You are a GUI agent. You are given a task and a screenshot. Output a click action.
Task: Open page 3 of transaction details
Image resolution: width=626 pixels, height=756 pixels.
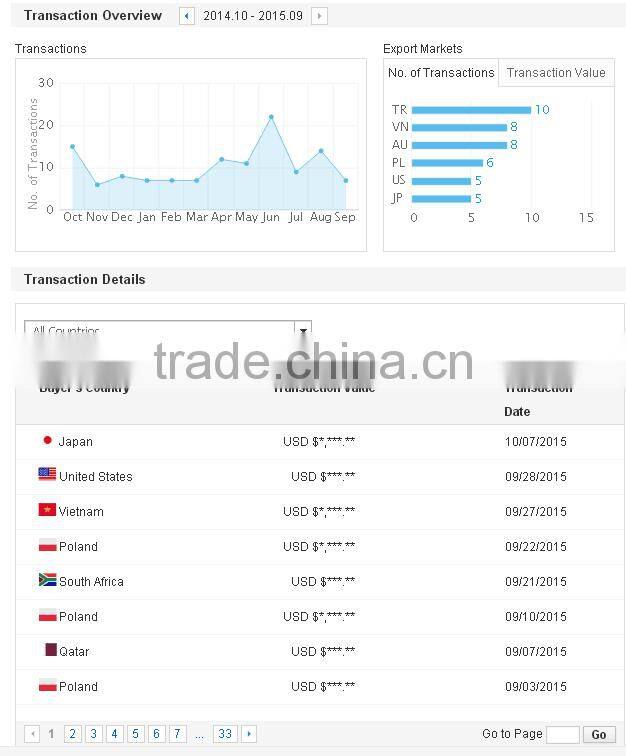click(93, 734)
